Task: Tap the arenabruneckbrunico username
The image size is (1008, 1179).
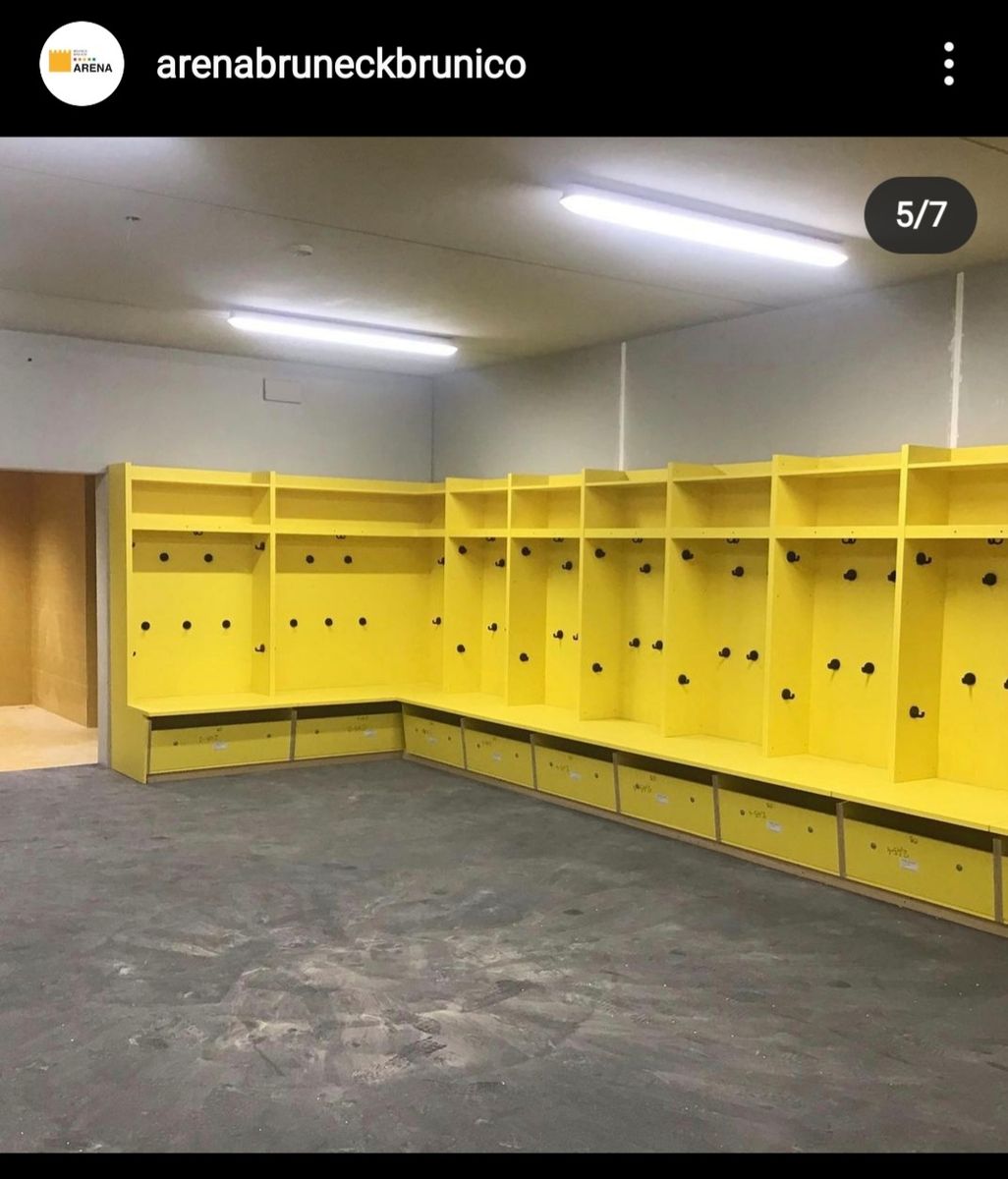Action: (x=341, y=65)
